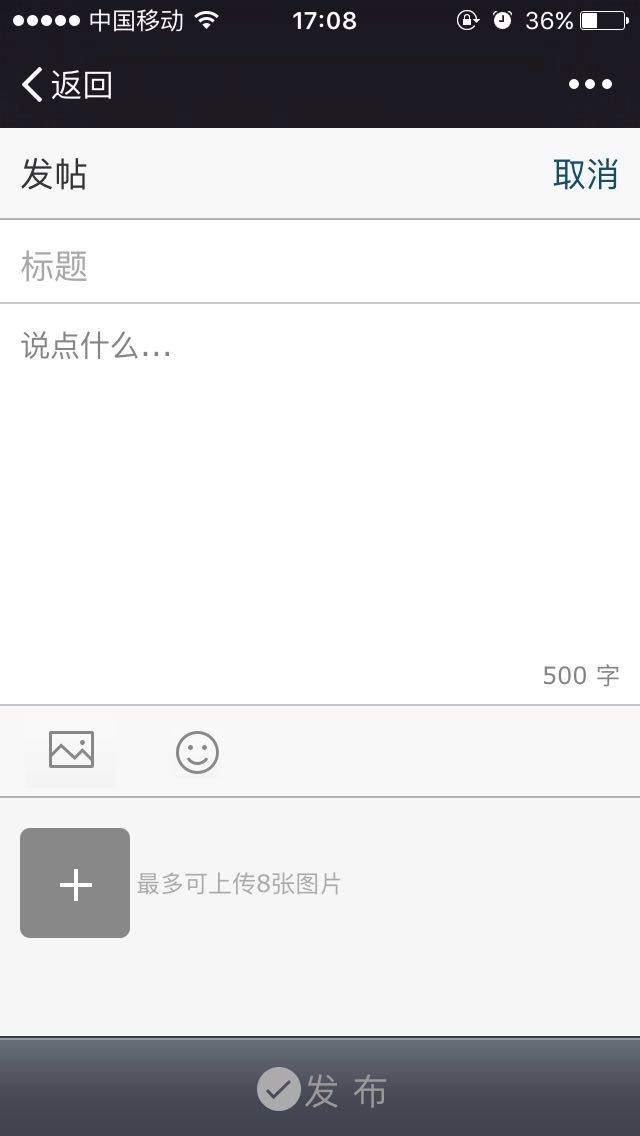Add a picture with the plus tile
This screenshot has width=640, height=1136.
75,883
